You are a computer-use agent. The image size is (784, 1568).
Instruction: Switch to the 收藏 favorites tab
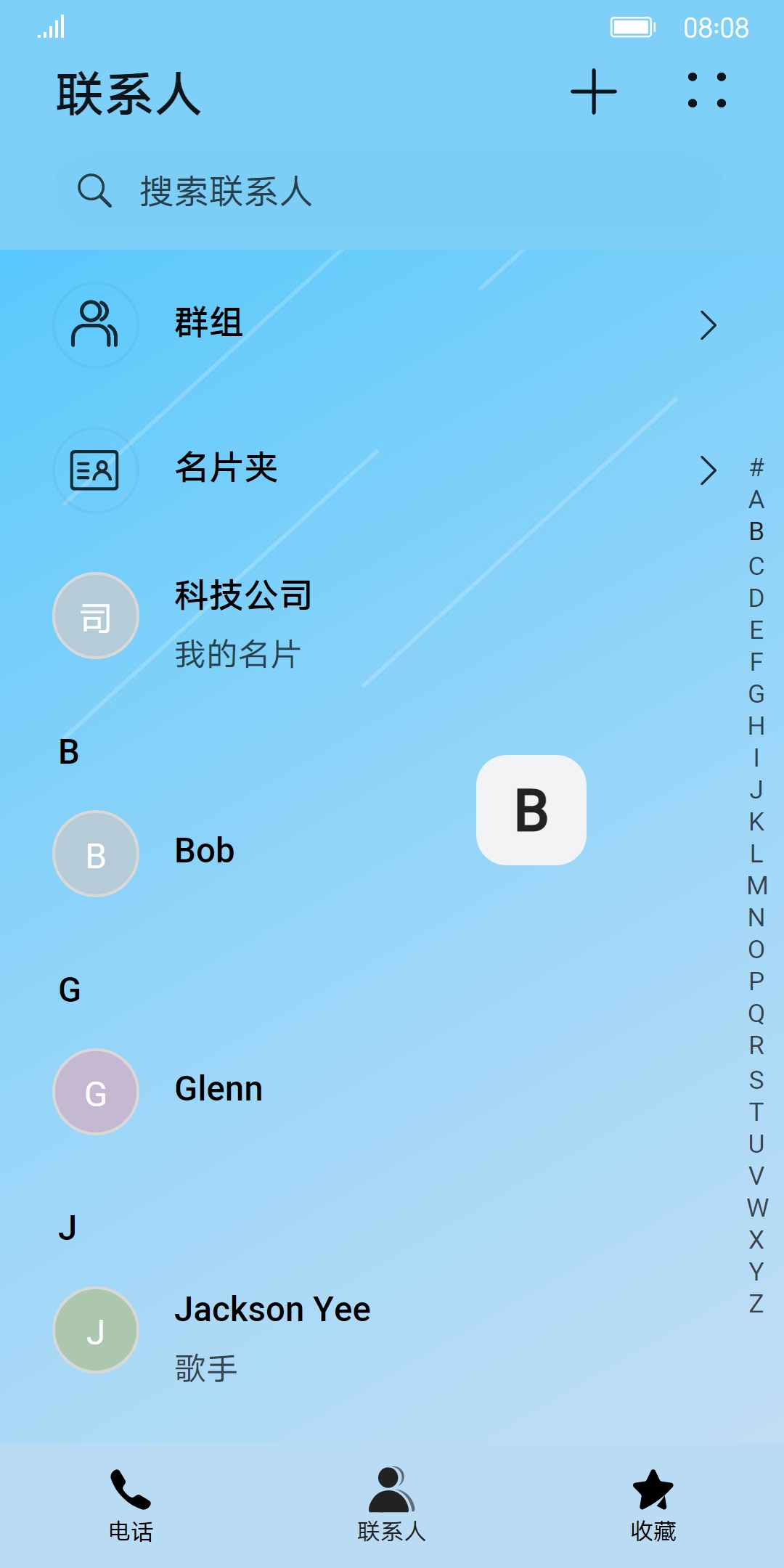pyautogui.click(x=653, y=1506)
